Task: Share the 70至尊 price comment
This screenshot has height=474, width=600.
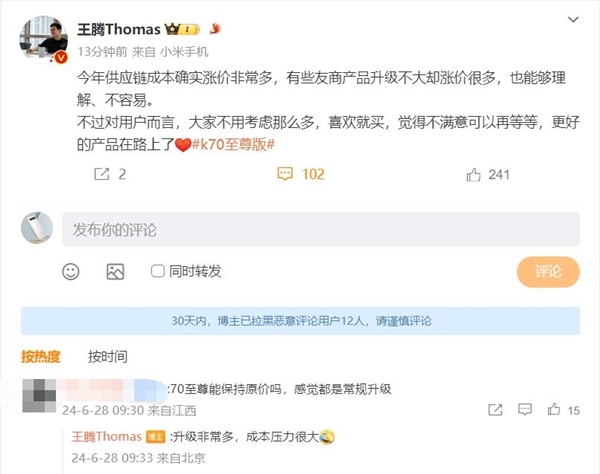Action: coord(493,410)
